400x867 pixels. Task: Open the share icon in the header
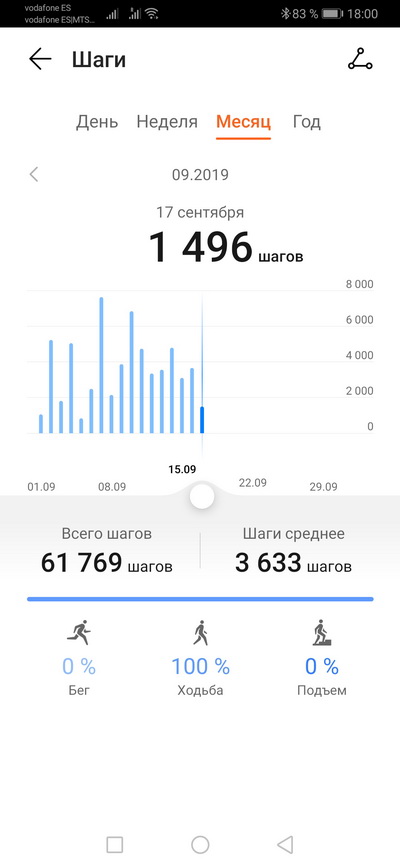pos(360,59)
